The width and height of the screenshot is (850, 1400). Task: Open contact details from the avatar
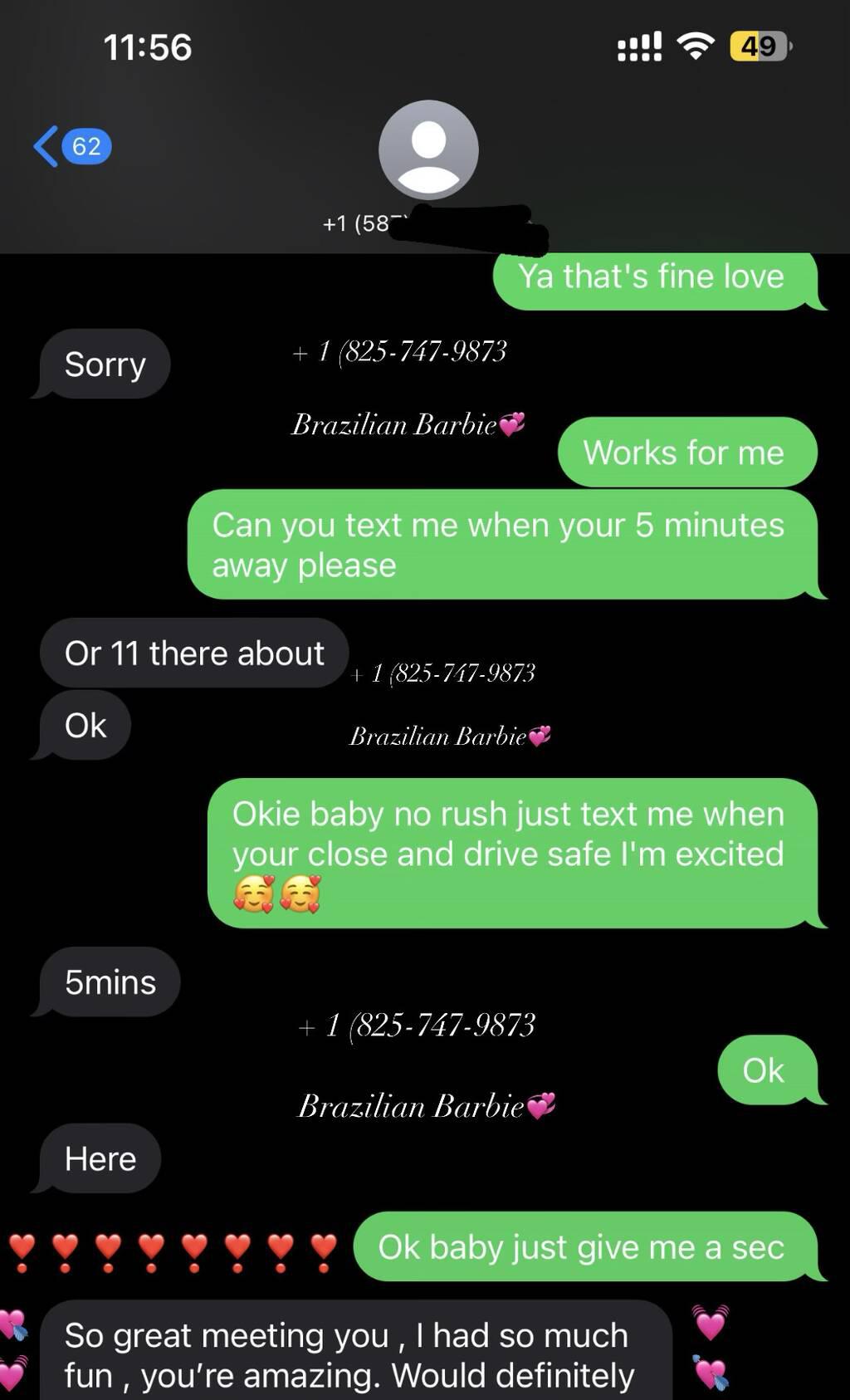pyautogui.click(x=428, y=150)
